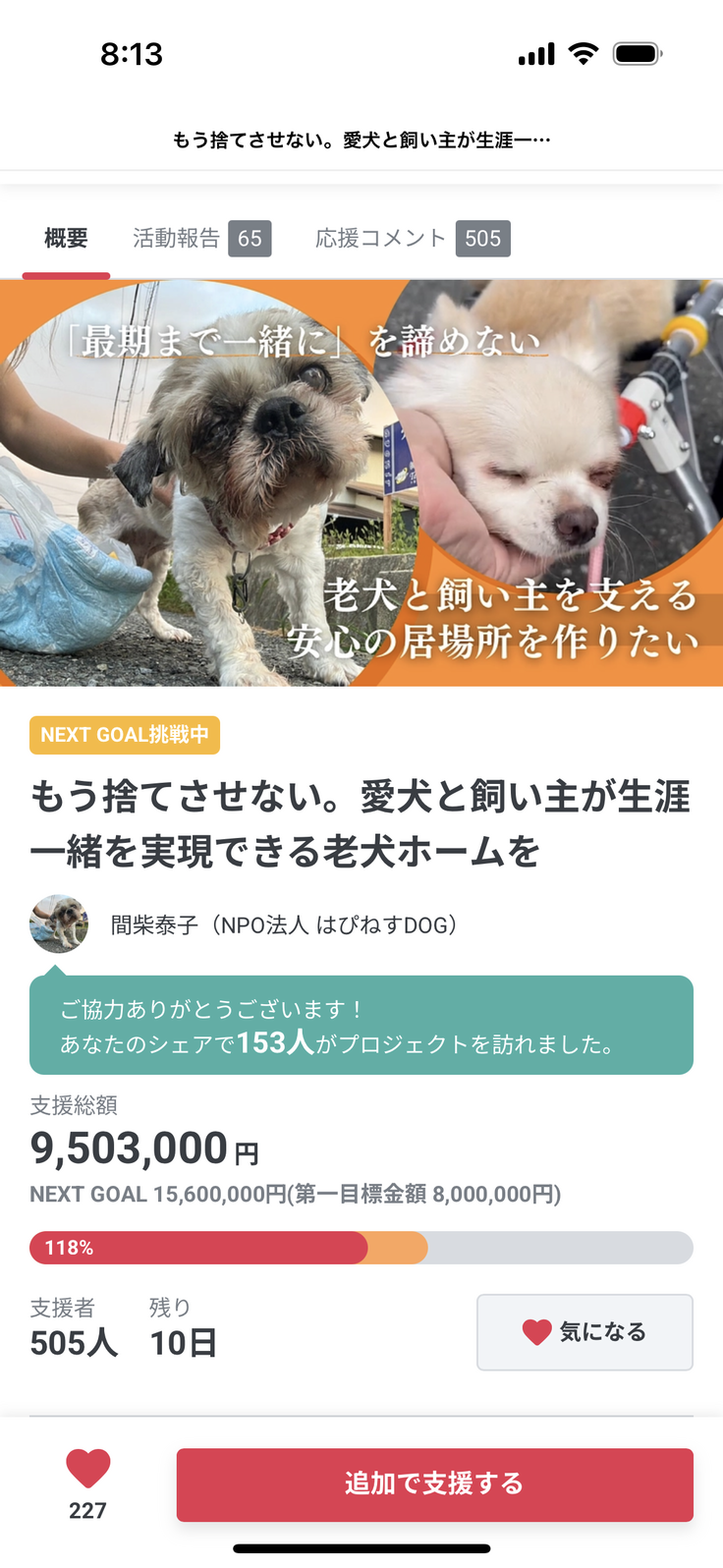Screen dimensions: 723x1568
Task: Tap the 気になる button
Action: 584,1332
